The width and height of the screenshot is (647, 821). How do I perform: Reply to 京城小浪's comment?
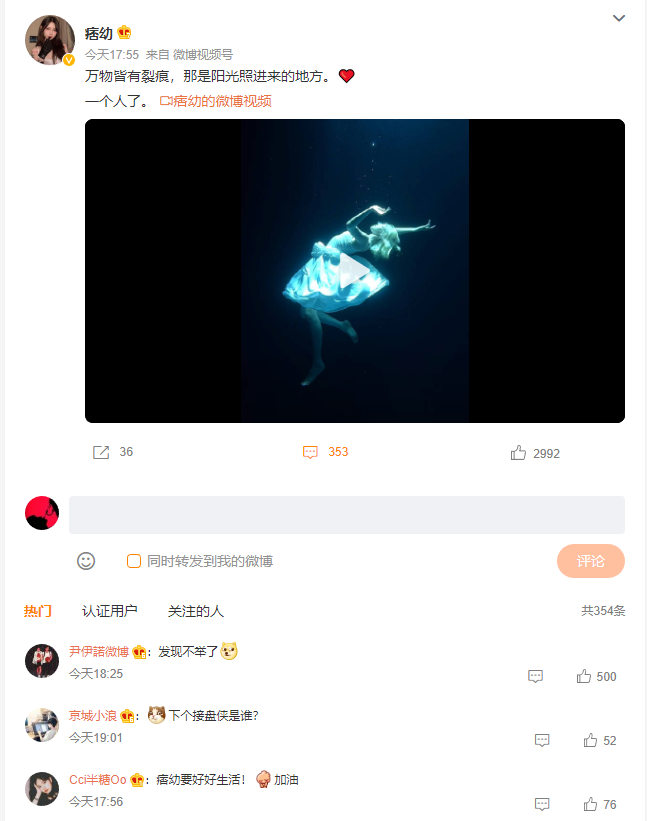tap(542, 741)
